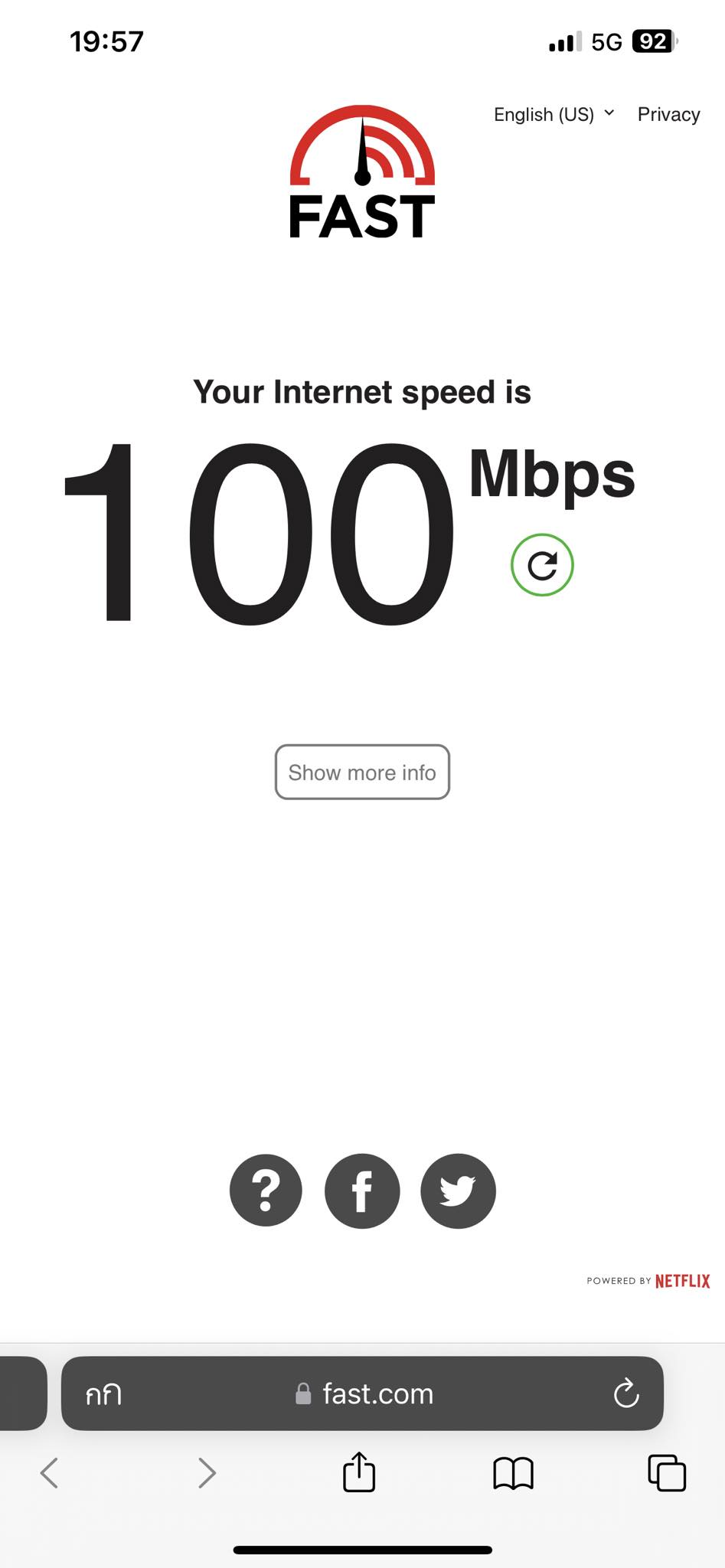
Task: Open the help question mark icon
Action: click(266, 1191)
